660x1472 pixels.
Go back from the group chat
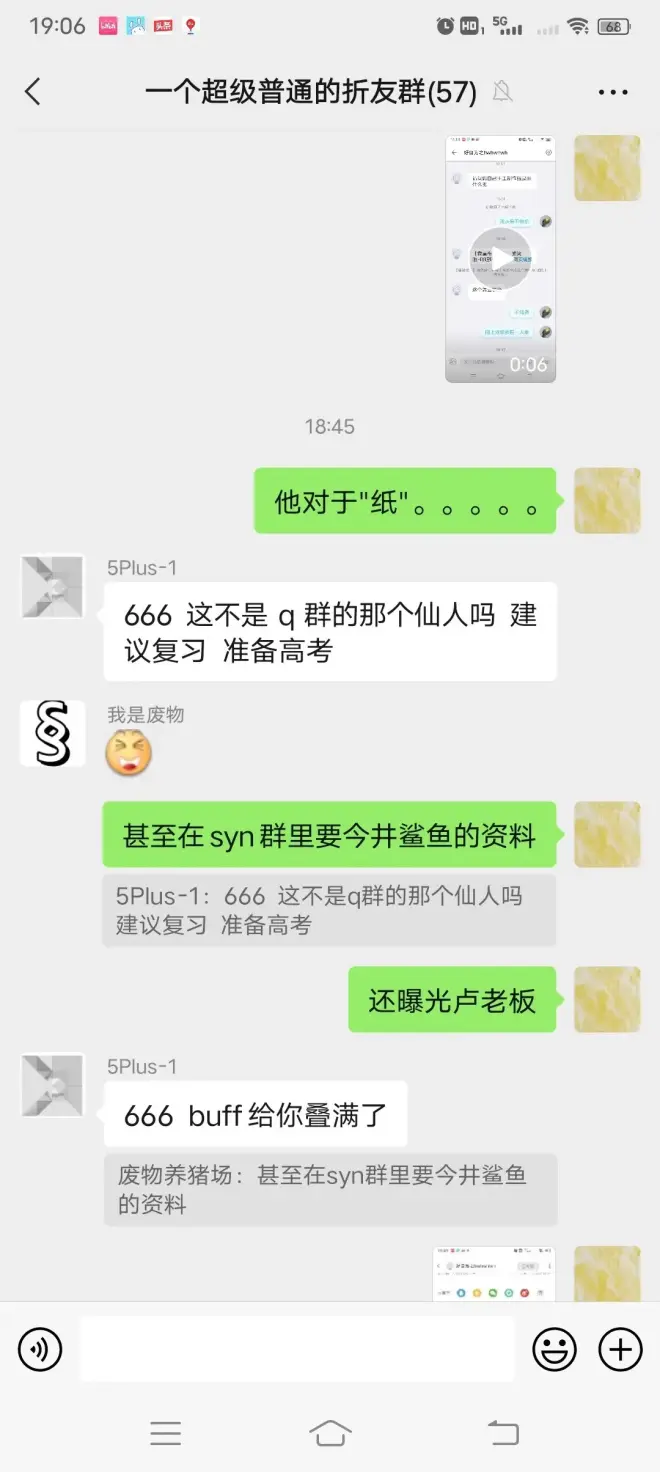pos(33,92)
